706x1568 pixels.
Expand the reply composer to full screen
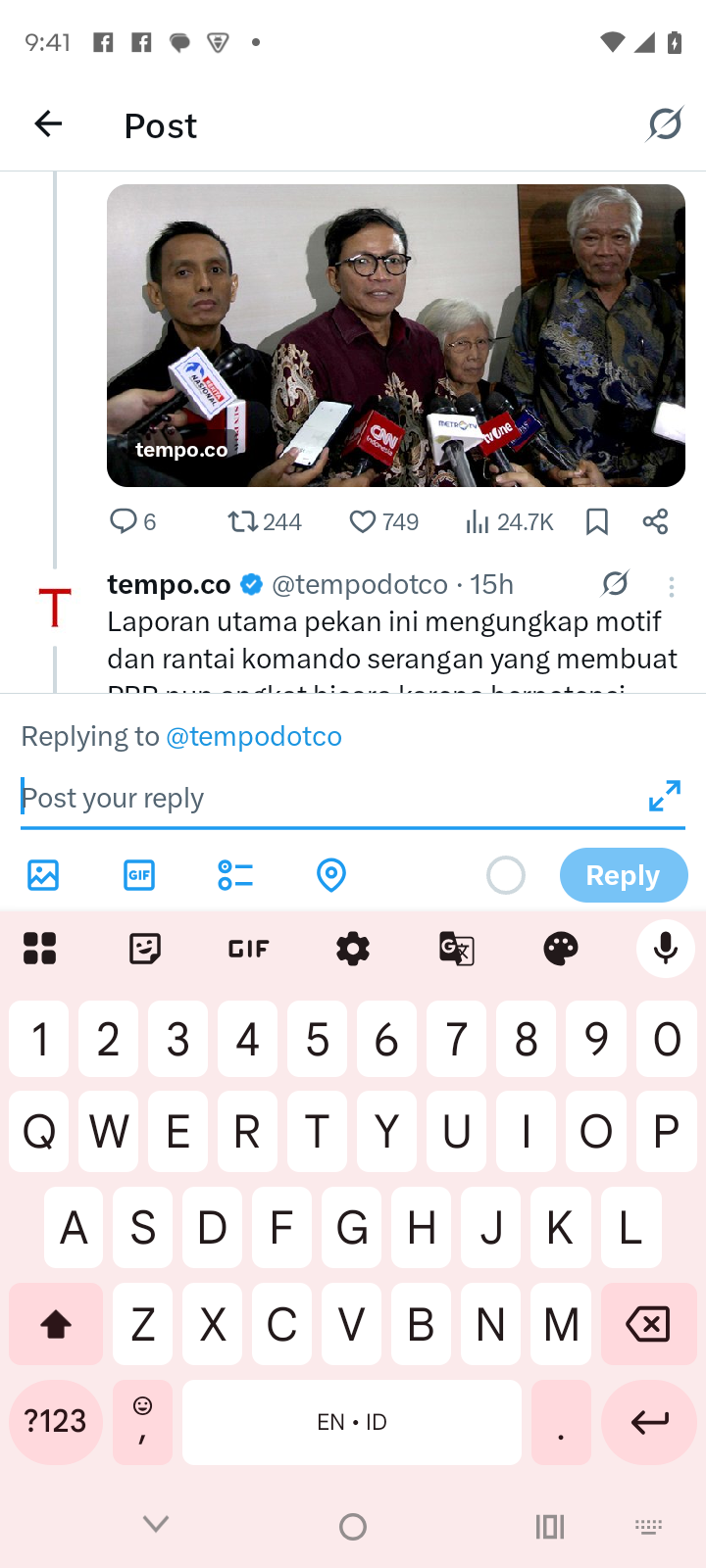pos(664,796)
